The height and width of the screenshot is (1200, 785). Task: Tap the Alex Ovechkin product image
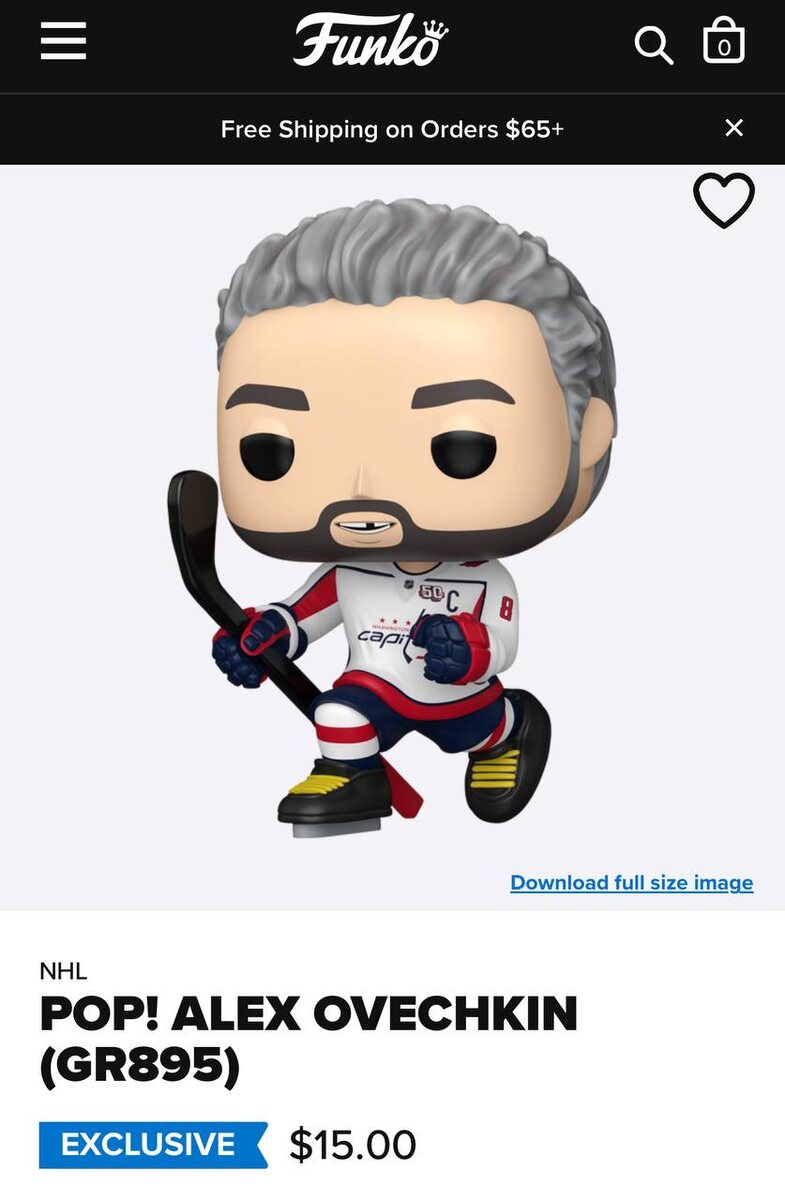[390, 520]
